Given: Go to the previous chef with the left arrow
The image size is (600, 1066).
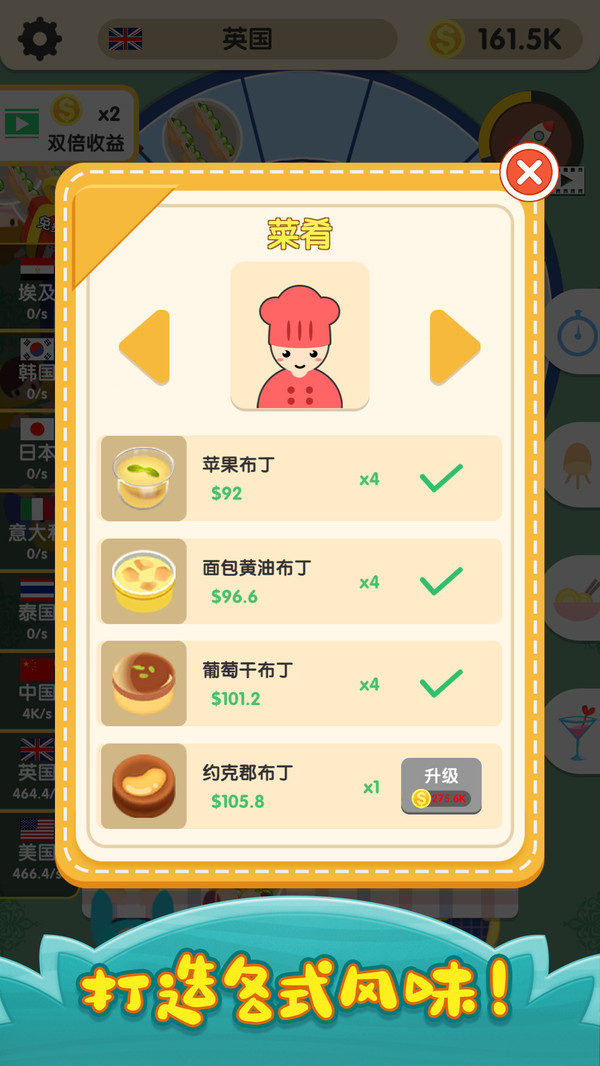Looking at the screenshot, I should click(x=146, y=347).
